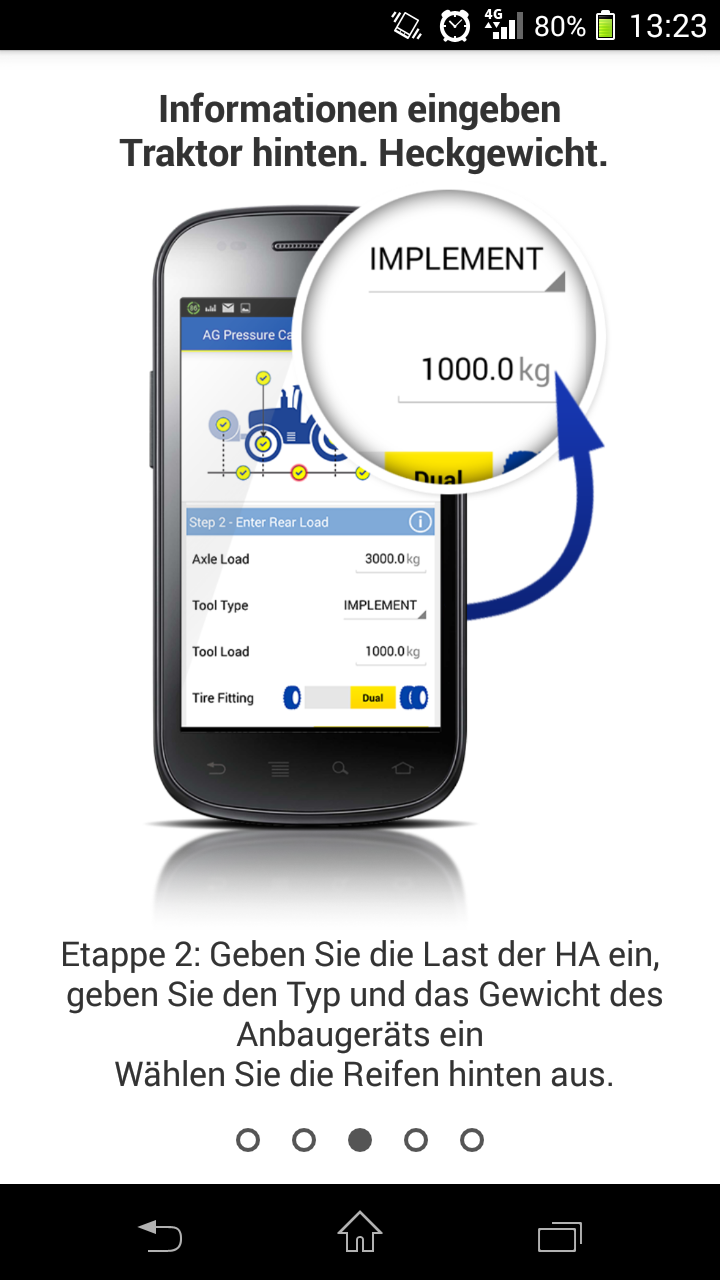The height and width of the screenshot is (1280, 720).
Task: Select the second page indicator dot
Action: pos(304,1140)
